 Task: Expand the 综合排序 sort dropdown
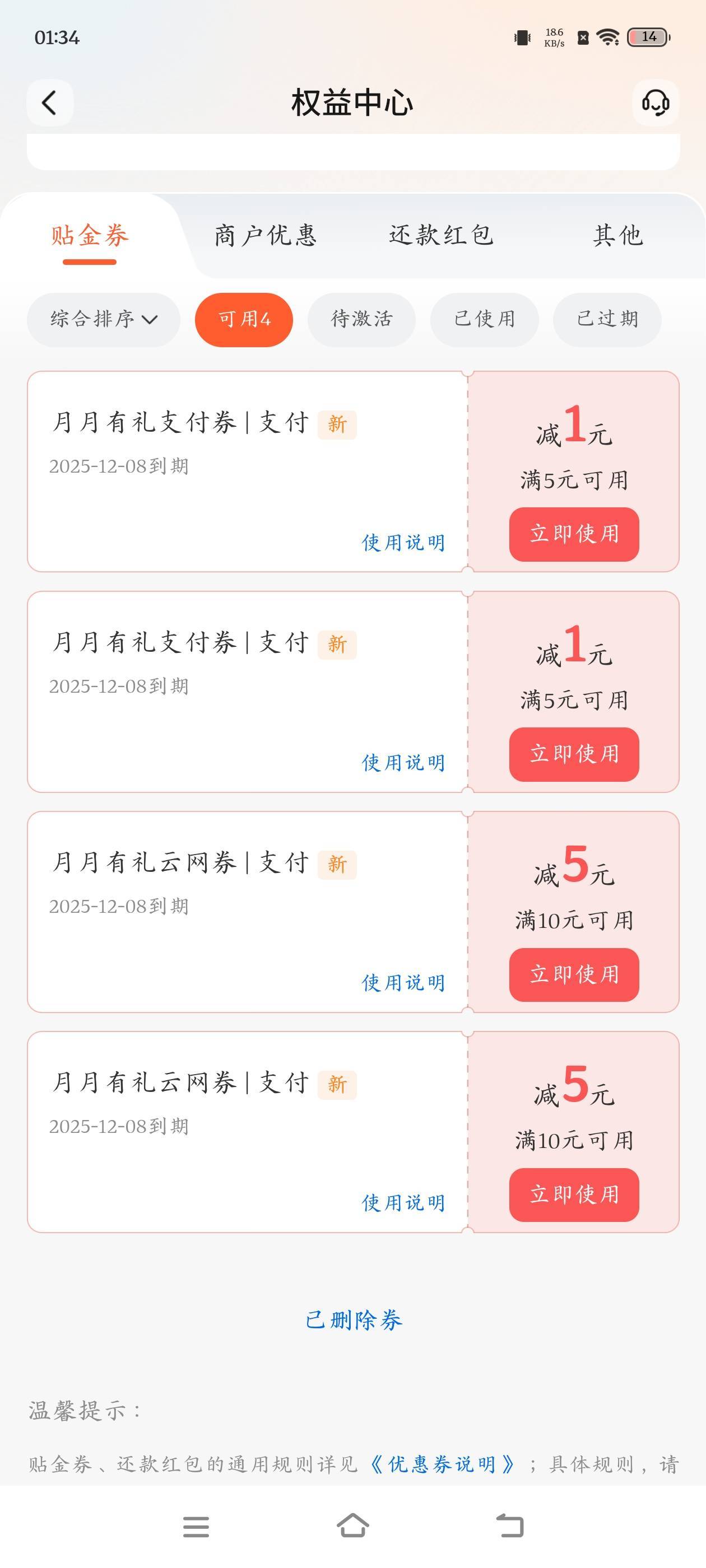point(104,320)
